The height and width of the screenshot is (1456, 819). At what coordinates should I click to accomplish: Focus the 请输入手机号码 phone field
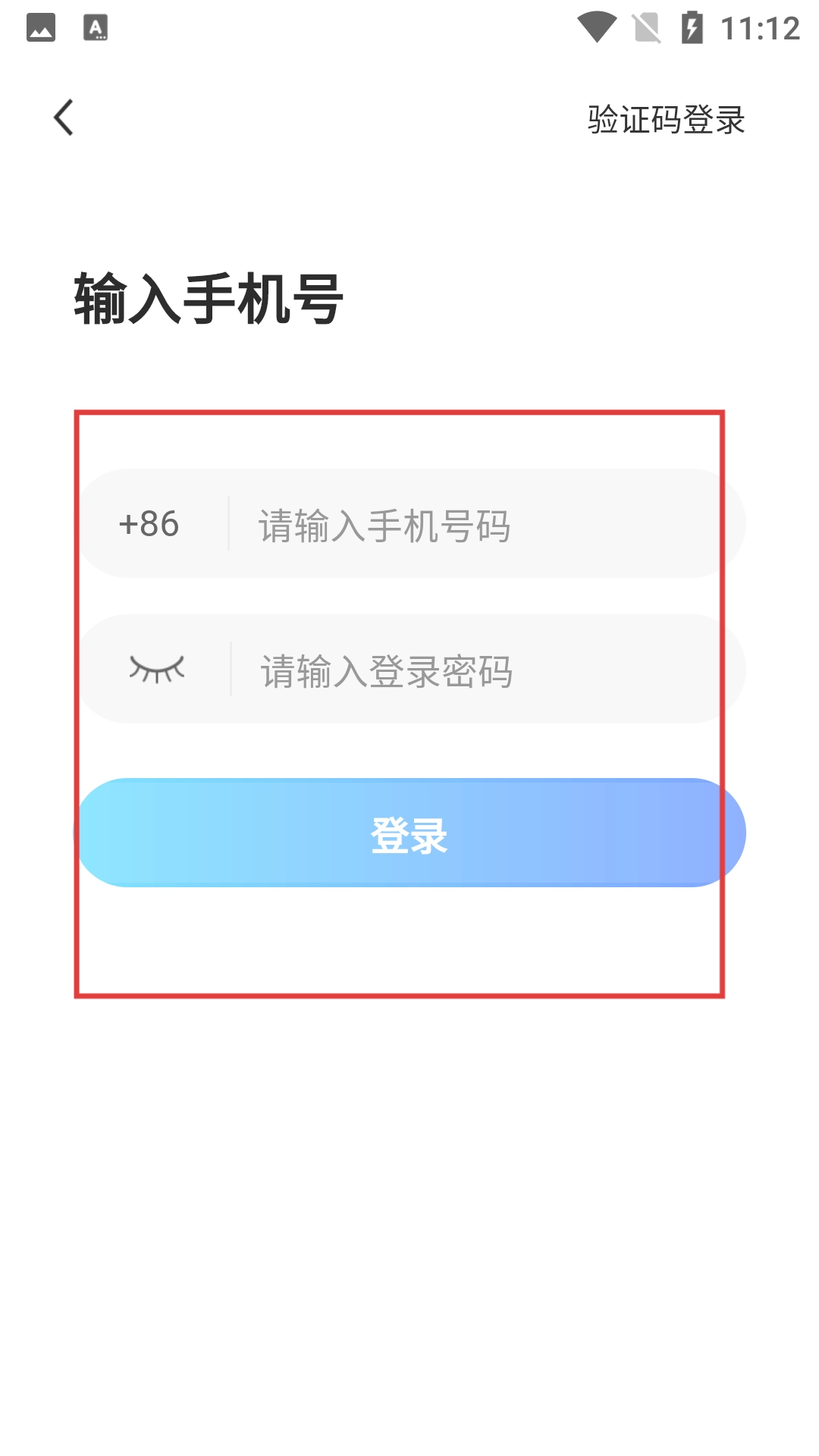coord(470,525)
